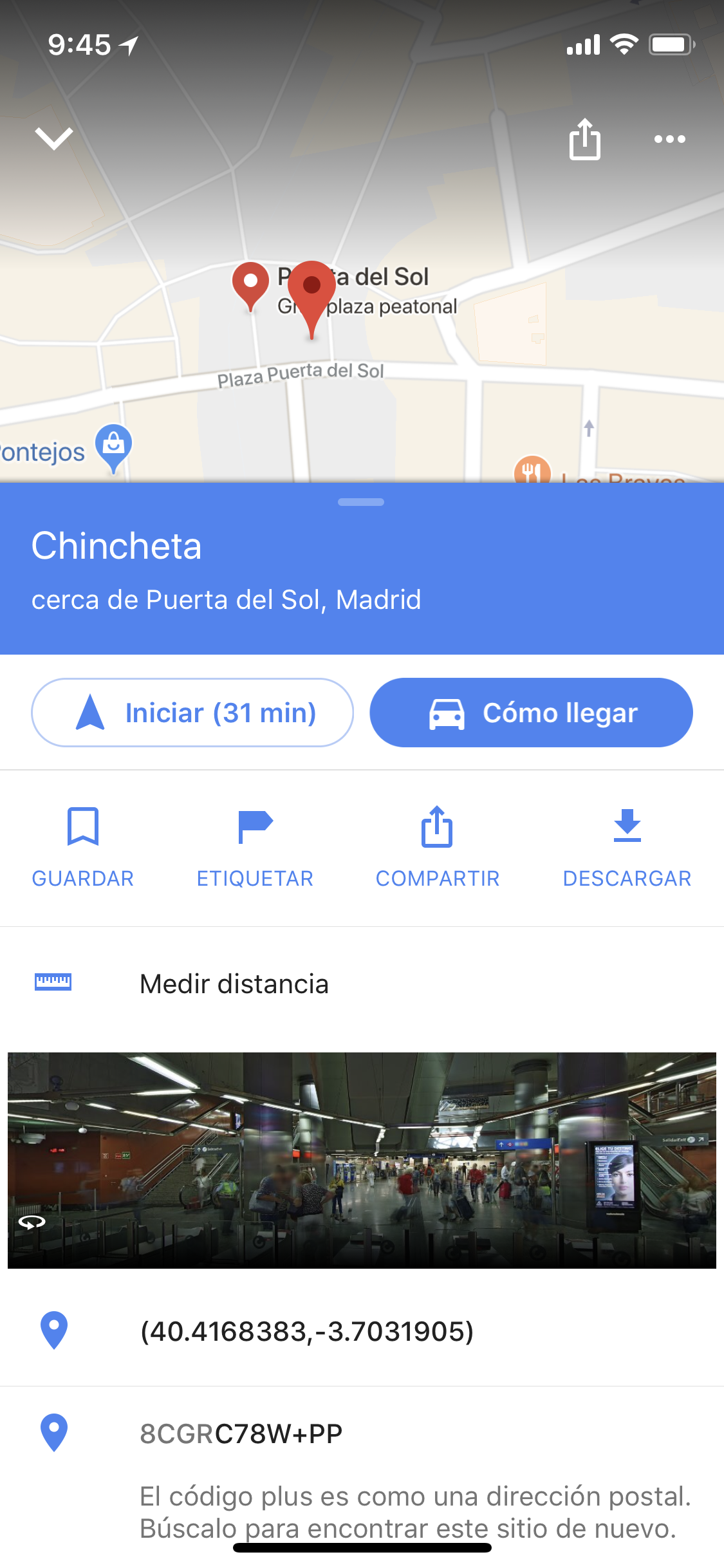Add a label with ETIQUETAR
This screenshot has height=1568, width=724.
click(x=255, y=847)
